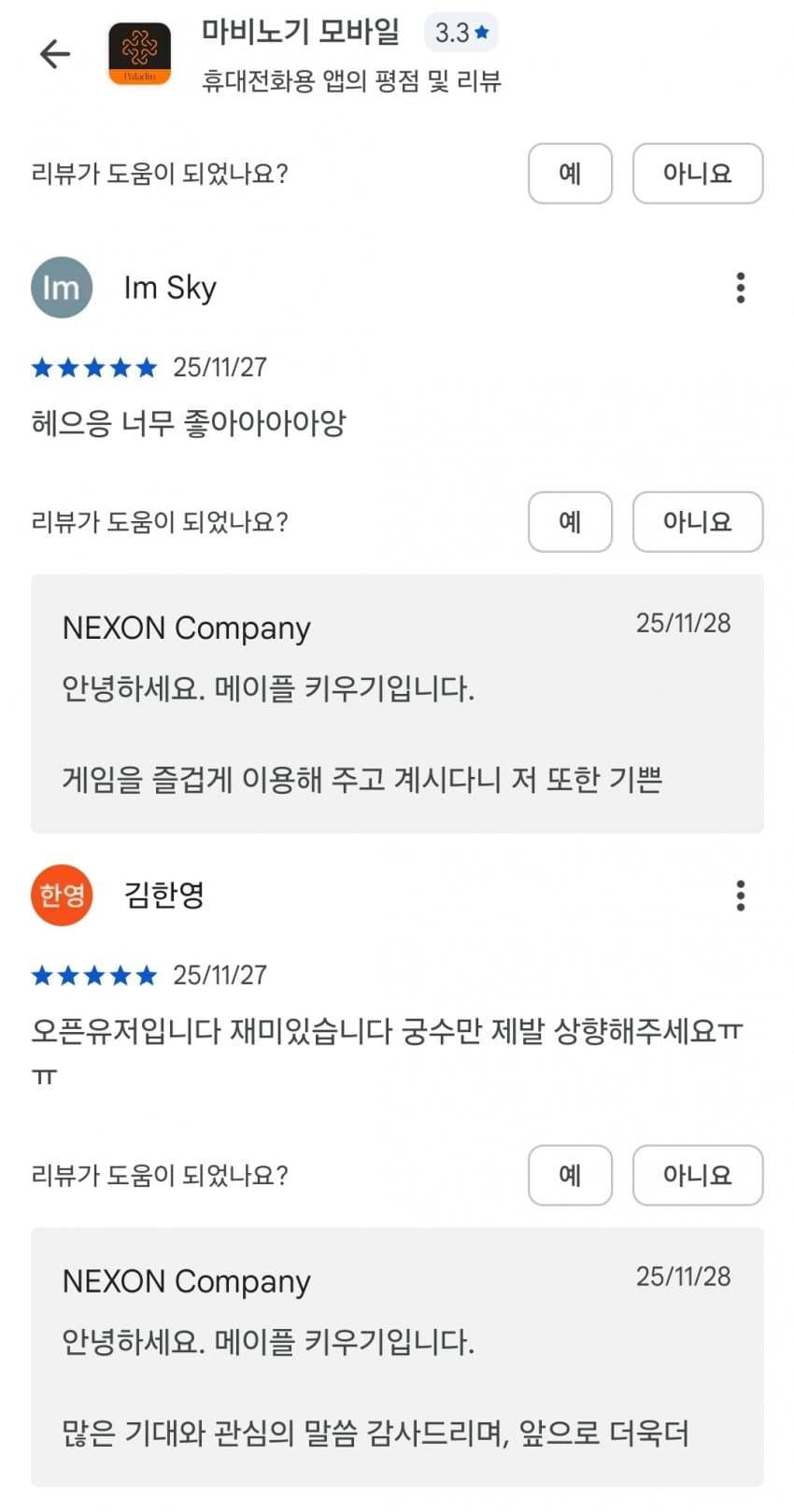Viewport: 794px width, 1512px height.
Task: Click 김한영's orange profile avatar
Action: coord(62,895)
